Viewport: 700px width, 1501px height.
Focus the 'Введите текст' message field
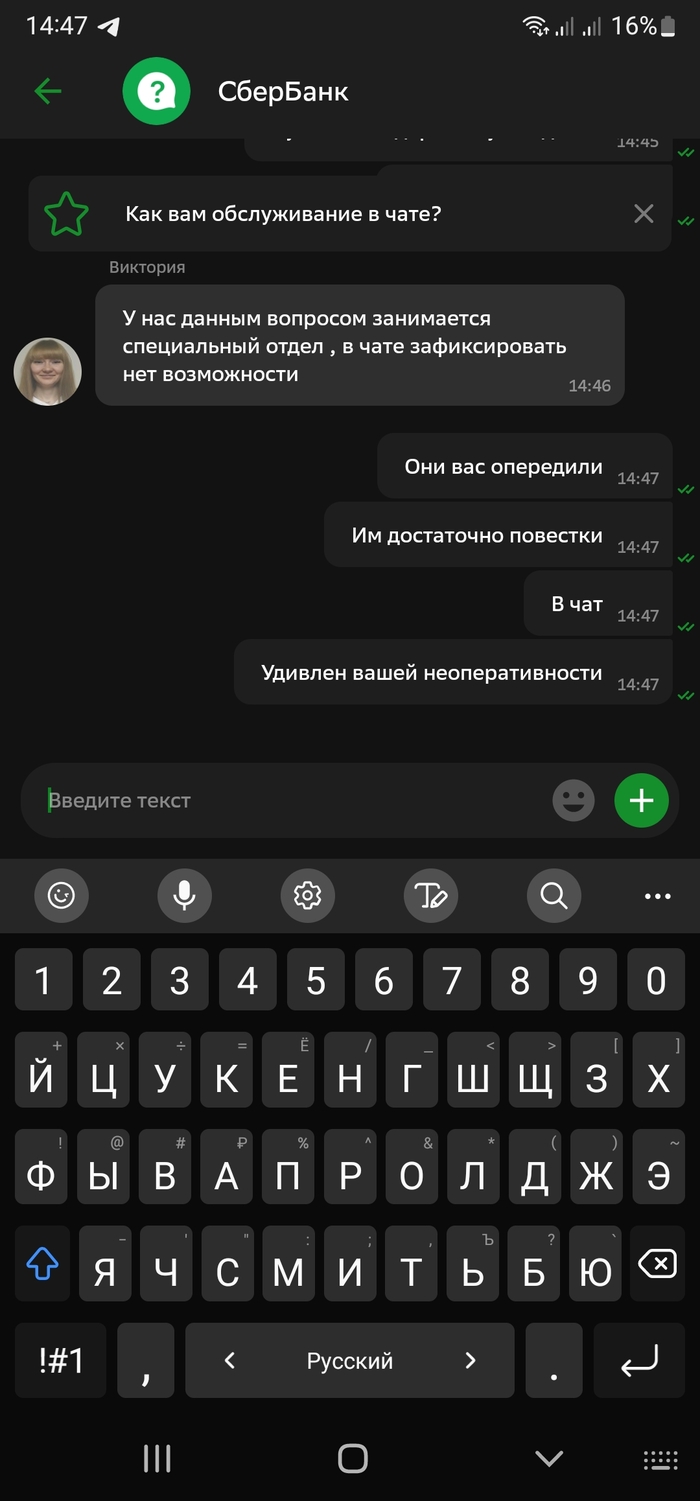(290, 800)
